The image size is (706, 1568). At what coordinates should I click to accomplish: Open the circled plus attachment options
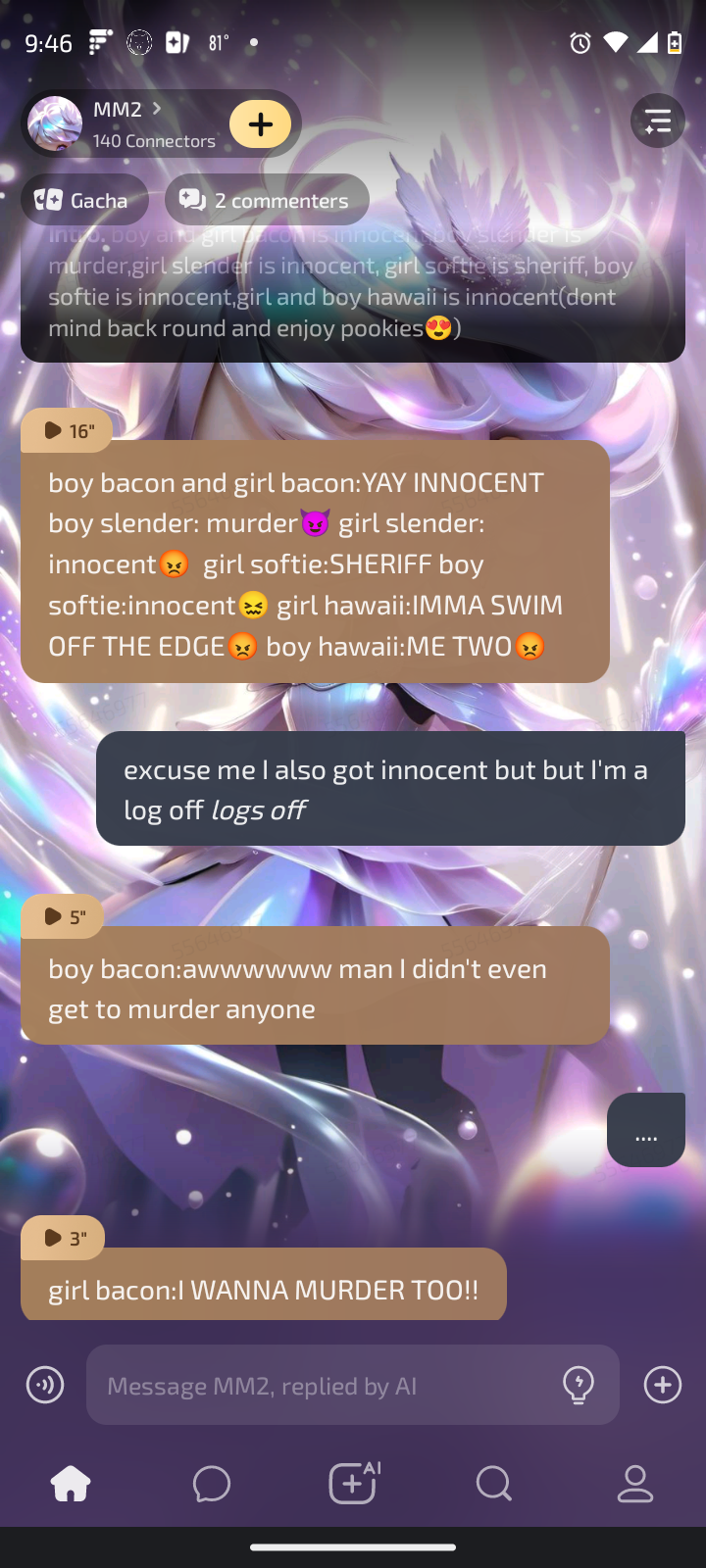coord(663,1385)
